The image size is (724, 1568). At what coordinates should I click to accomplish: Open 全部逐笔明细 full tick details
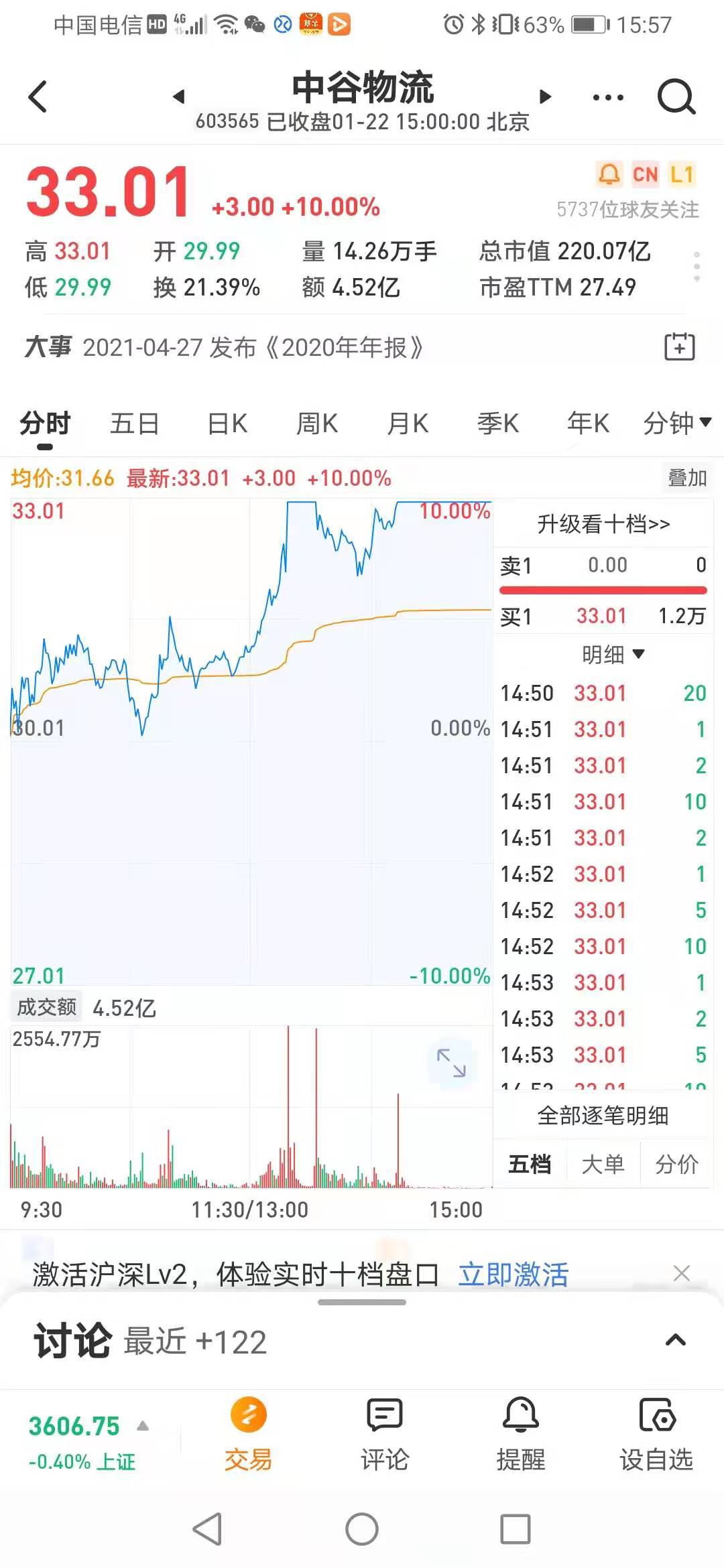[603, 1114]
